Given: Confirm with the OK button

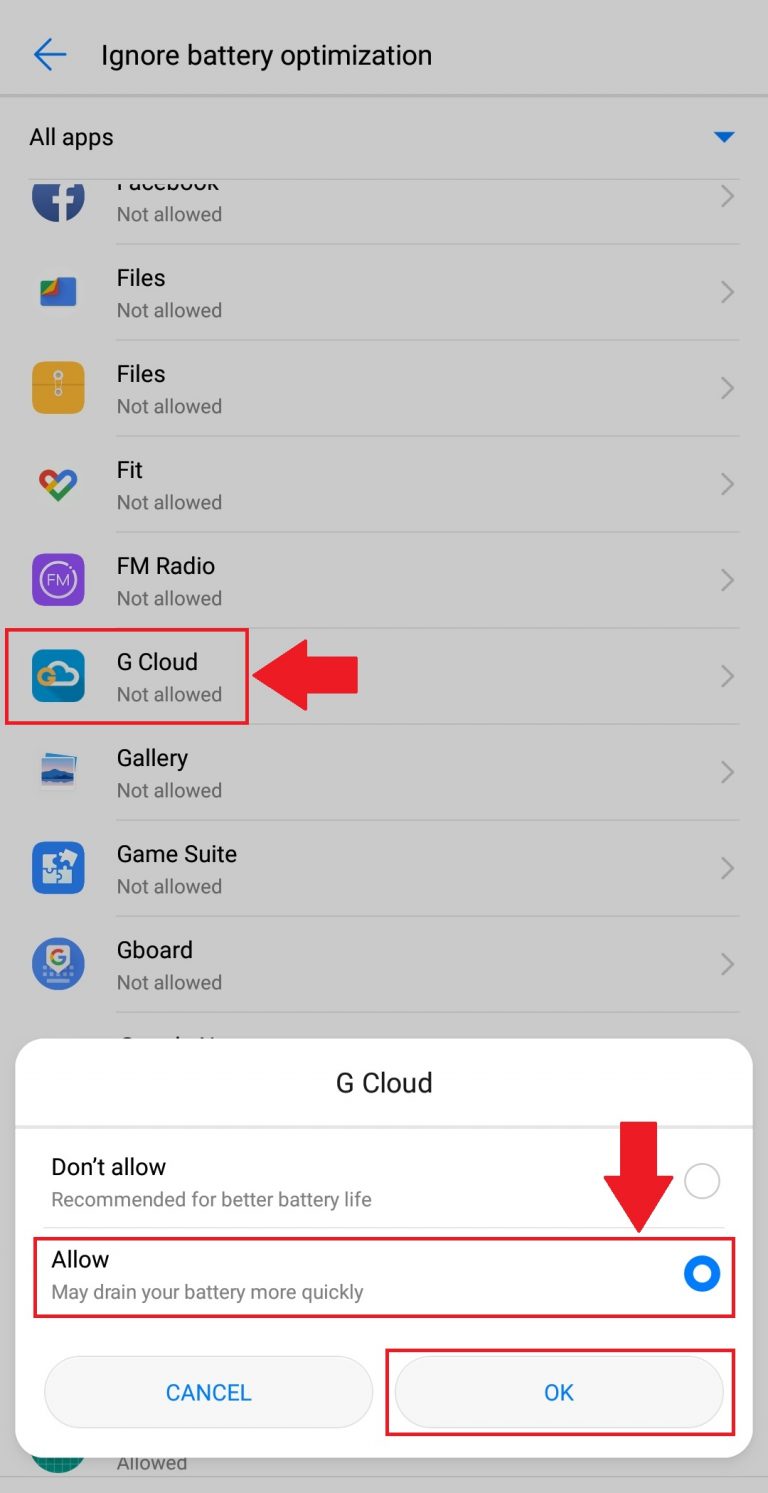Looking at the screenshot, I should tap(559, 1392).
